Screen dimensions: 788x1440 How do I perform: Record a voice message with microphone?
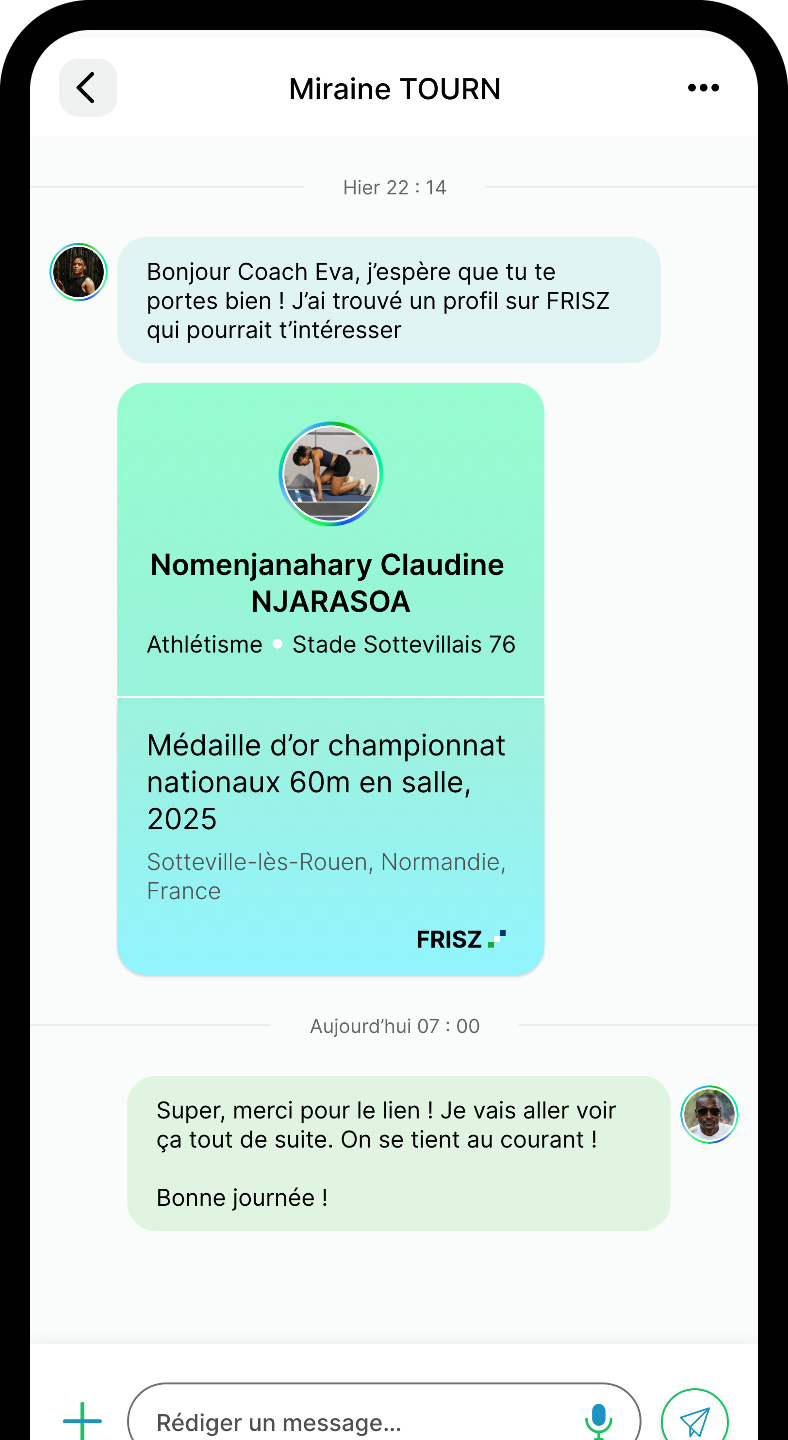point(598,1420)
